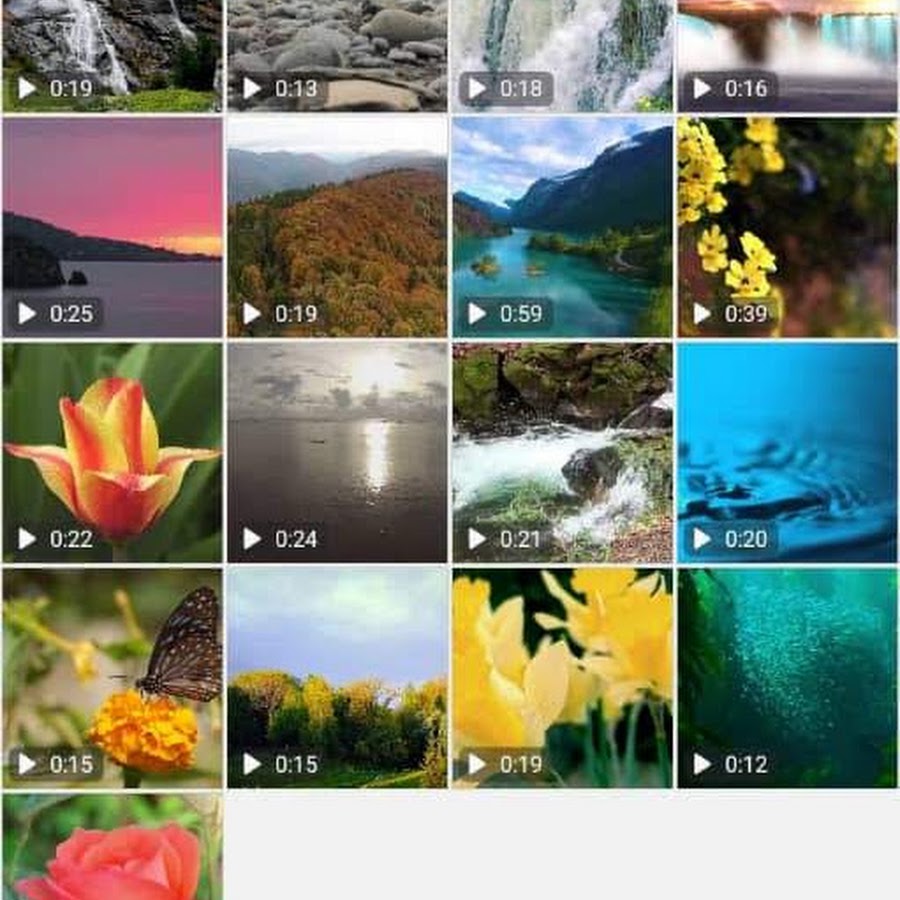Open the autumn forest hills video
Image resolution: width=900 pixels, height=900 pixels.
(x=337, y=228)
